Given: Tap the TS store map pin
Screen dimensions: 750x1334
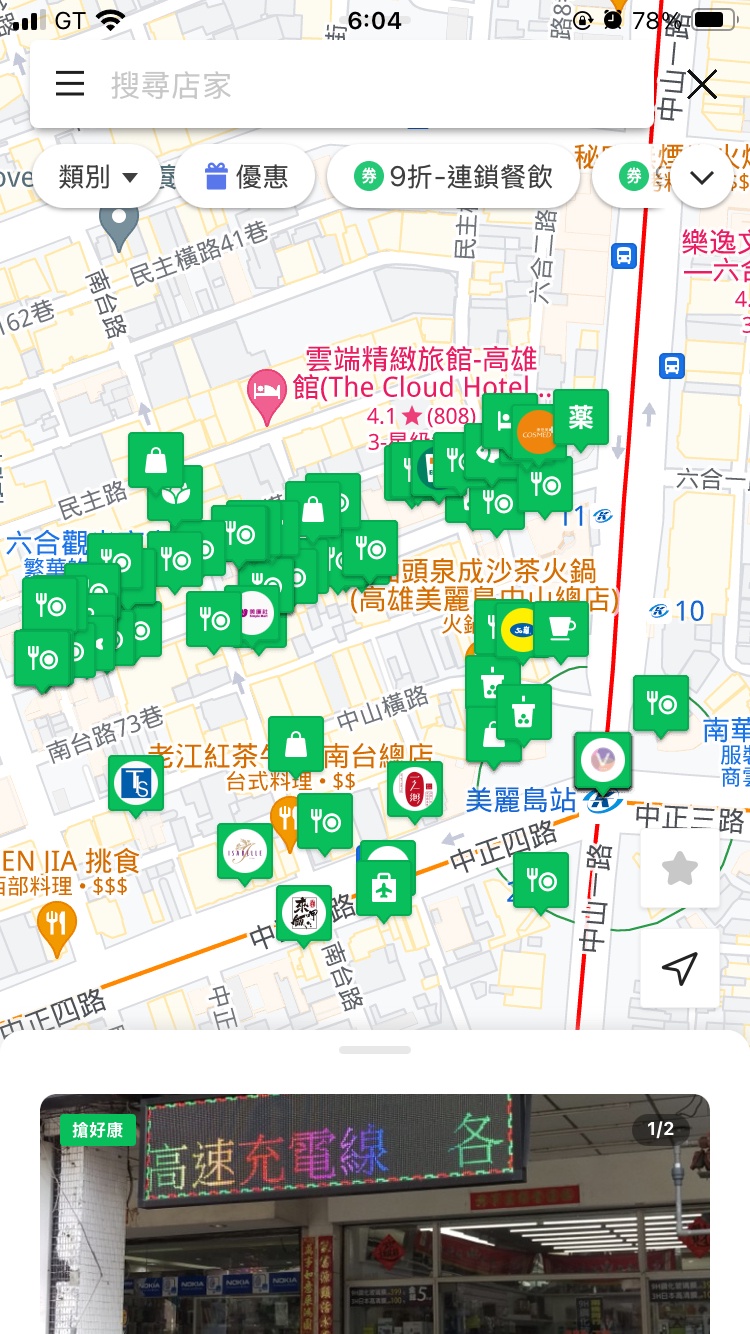Looking at the screenshot, I should pyautogui.click(x=136, y=782).
